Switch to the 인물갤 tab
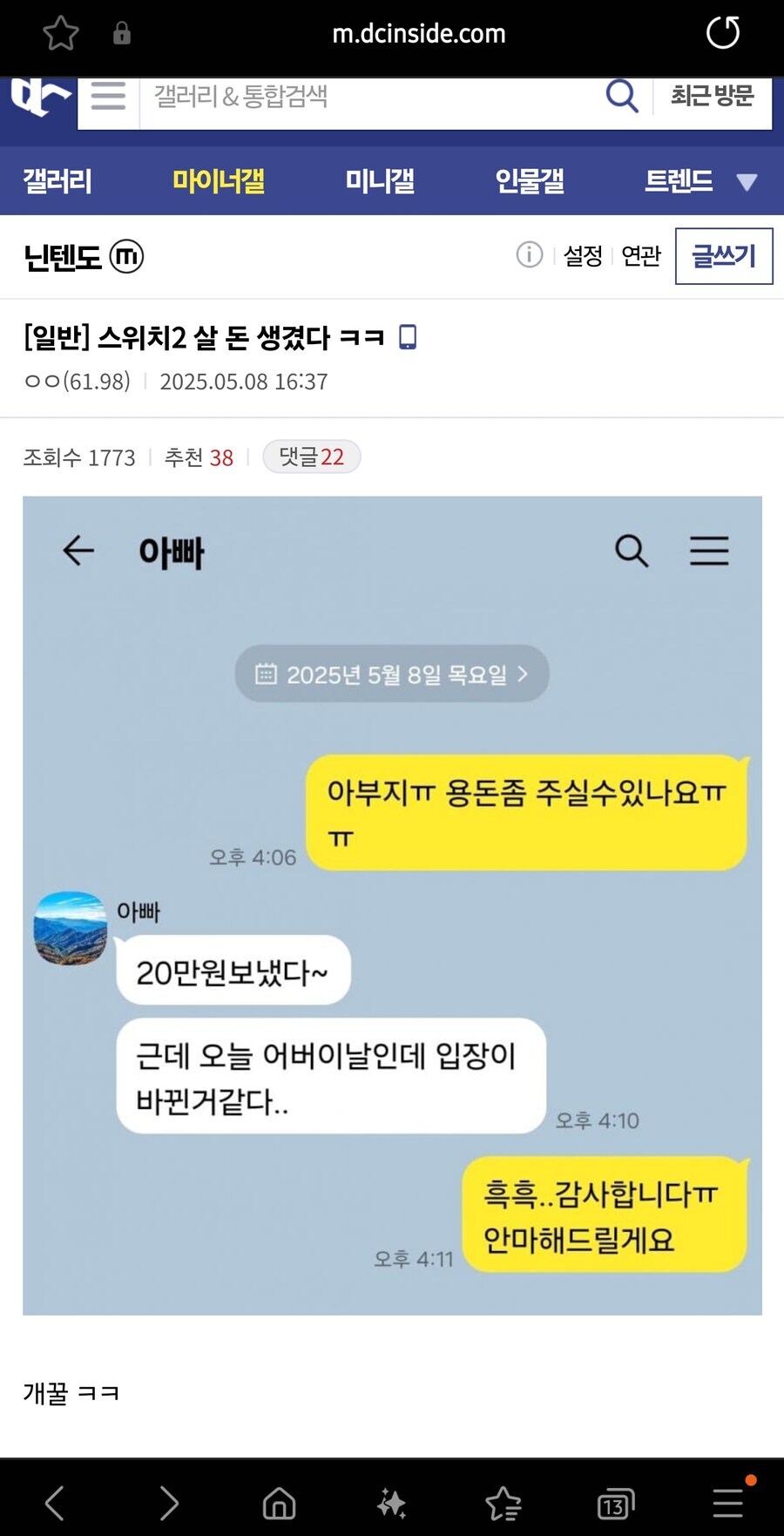The width and height of the screenshot is (784, 1536). [530, 181]
